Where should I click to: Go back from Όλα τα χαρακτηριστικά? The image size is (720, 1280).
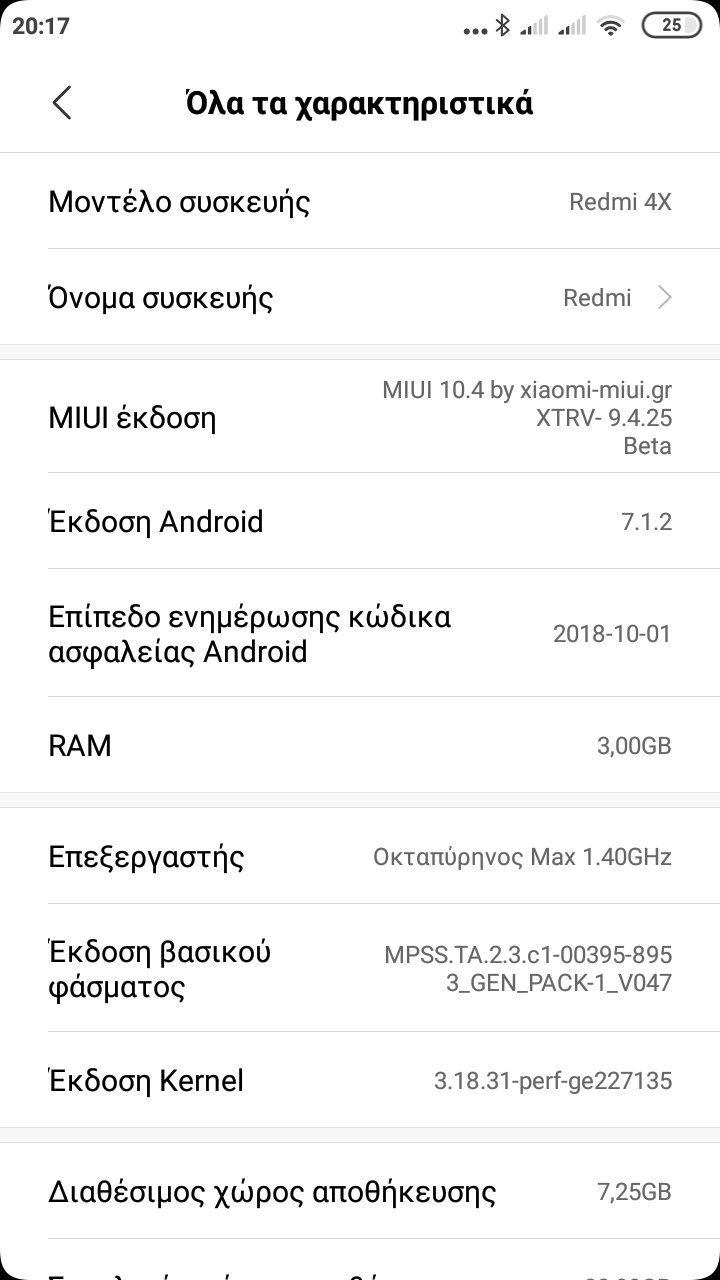(62, 103)
